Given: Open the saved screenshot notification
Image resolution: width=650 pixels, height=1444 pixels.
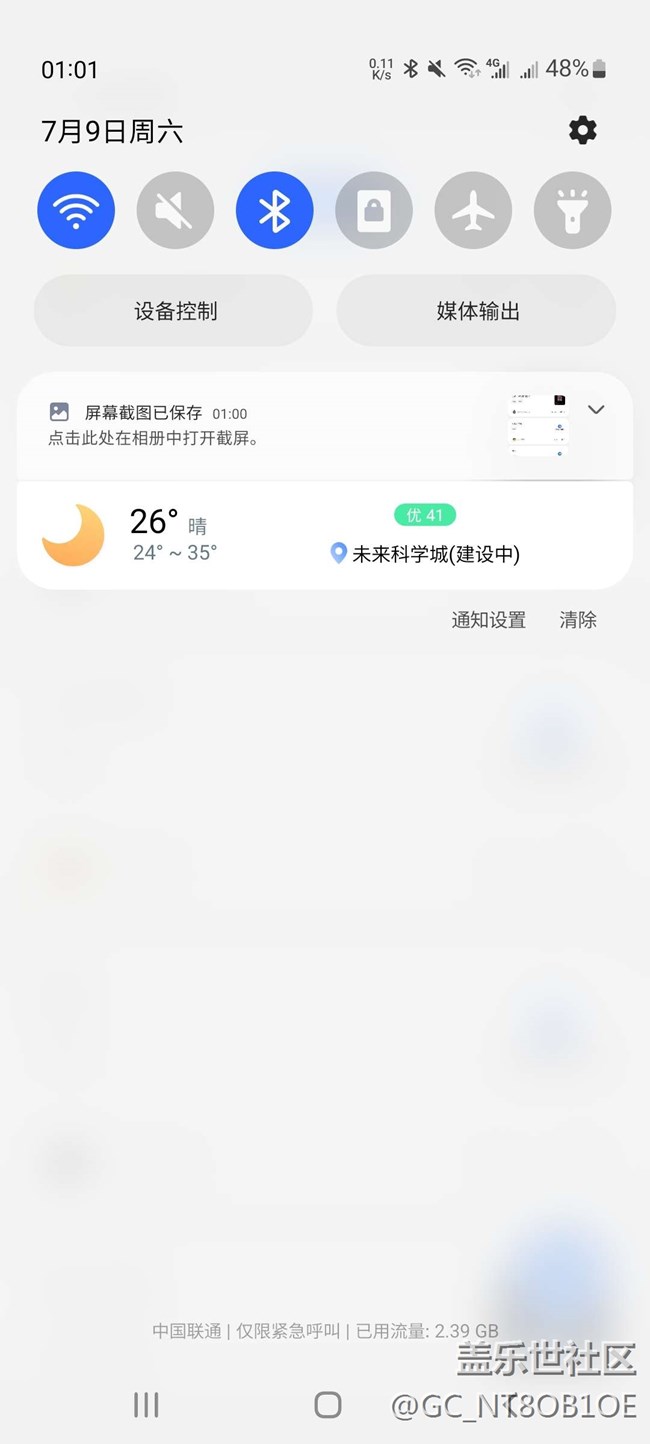Looking at the screenshot, I should [250, 425].
